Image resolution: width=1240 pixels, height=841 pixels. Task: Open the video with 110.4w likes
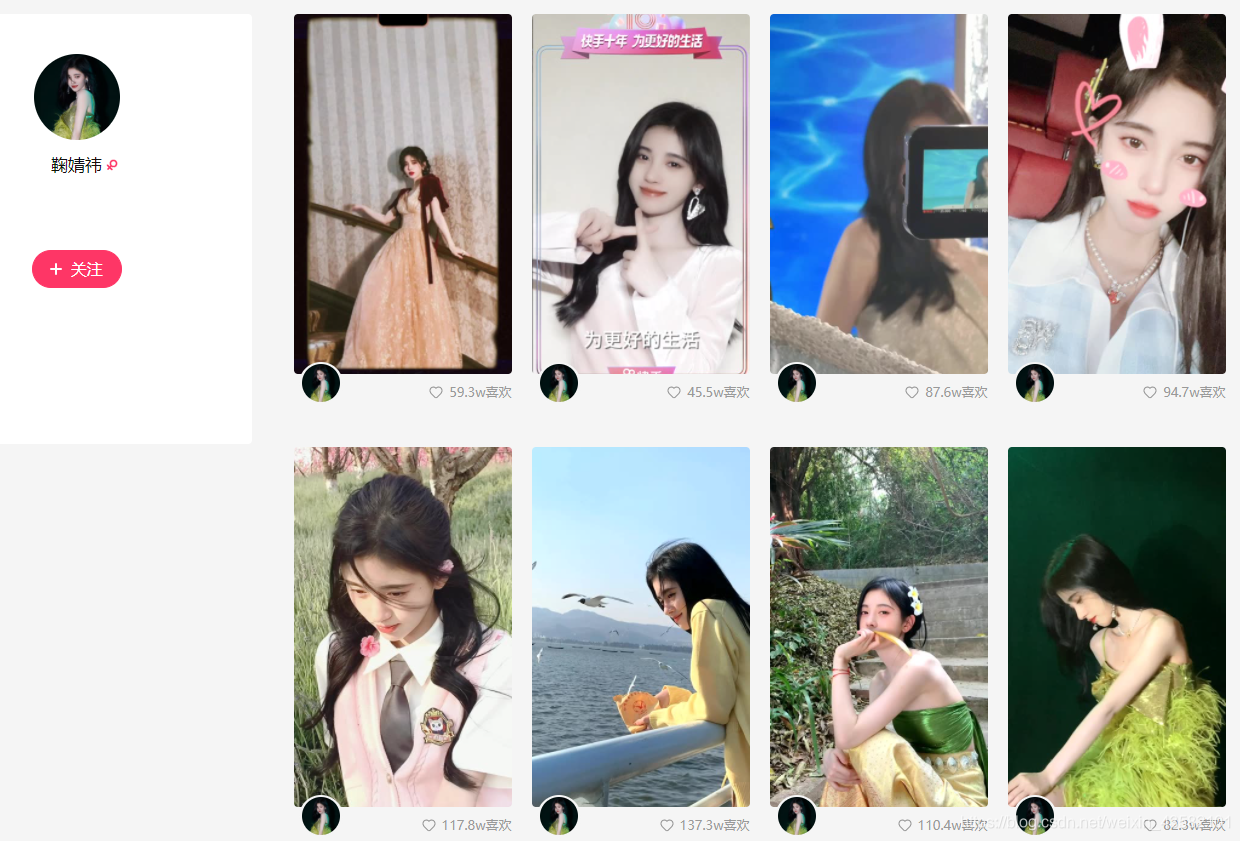[878, 626]
